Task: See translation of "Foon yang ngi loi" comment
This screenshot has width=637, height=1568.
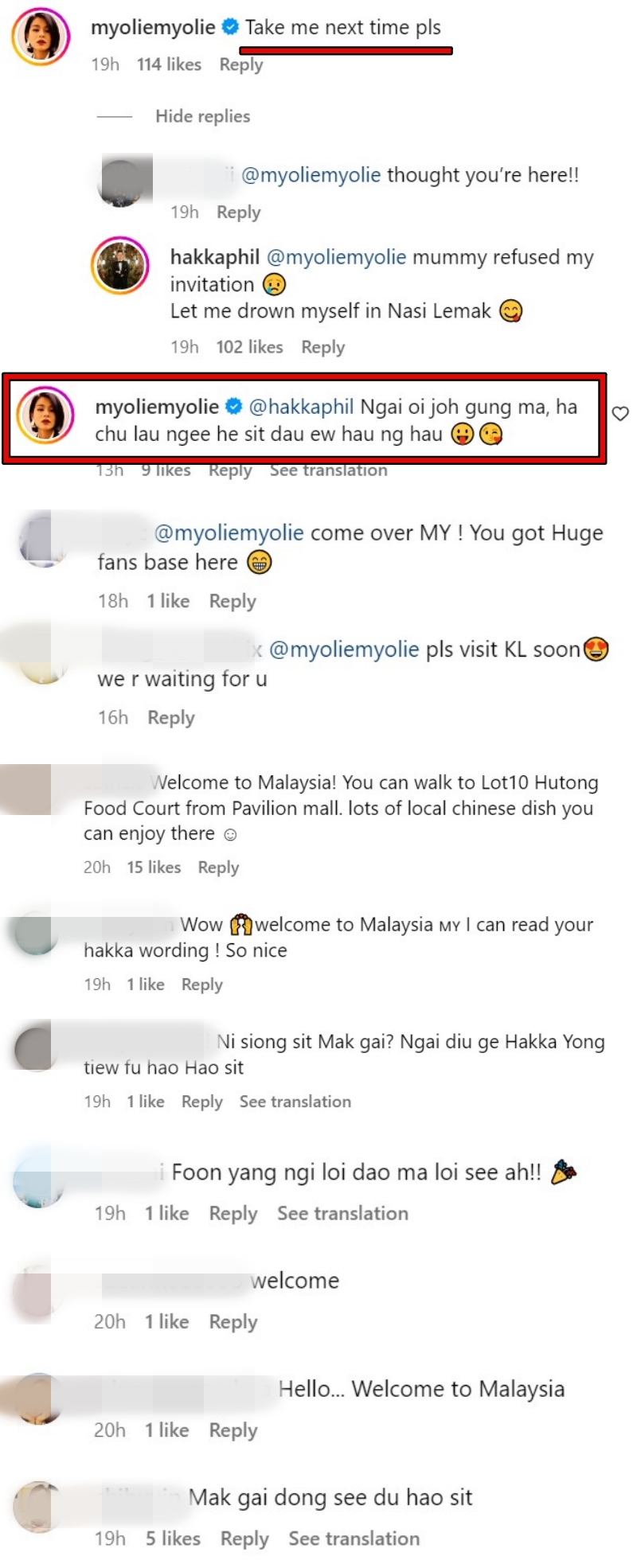Action: 342,1213
